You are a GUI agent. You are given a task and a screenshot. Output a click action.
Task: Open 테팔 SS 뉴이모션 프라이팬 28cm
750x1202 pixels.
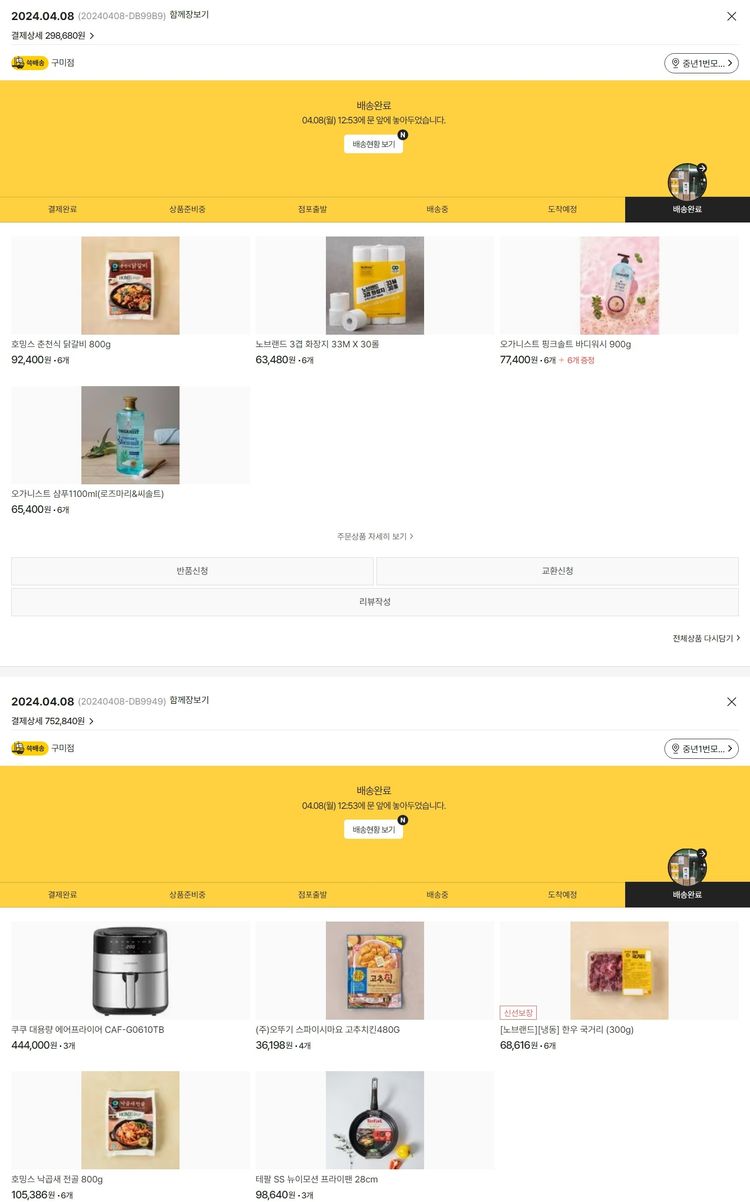pos(374,1120)
